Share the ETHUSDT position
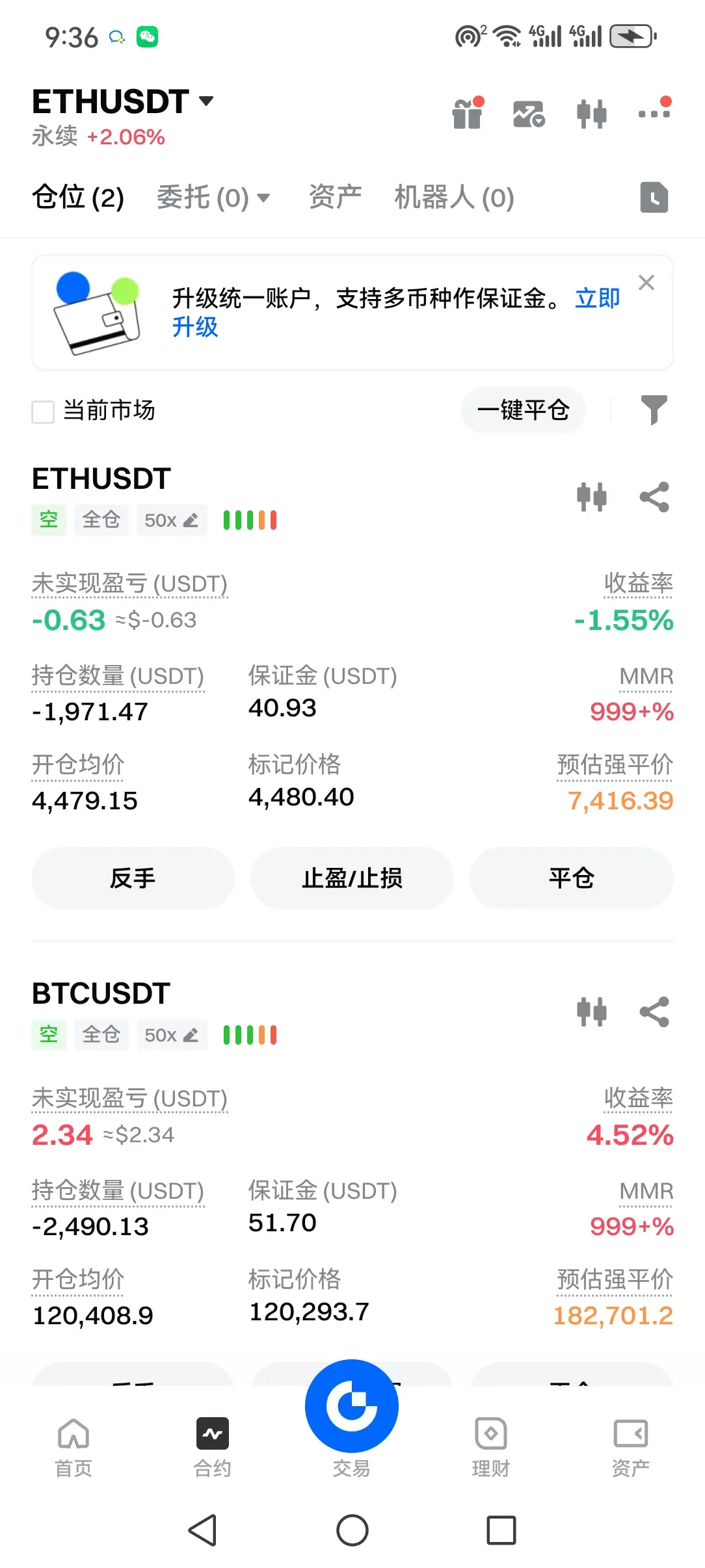Screen dimensions: 705x1568 654,497
